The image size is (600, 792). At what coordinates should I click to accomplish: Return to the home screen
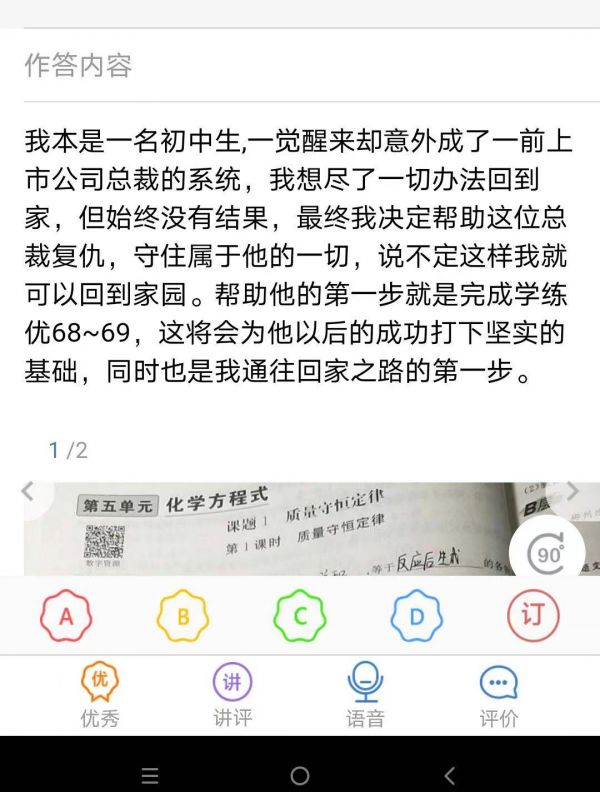[x=300, y=775]
